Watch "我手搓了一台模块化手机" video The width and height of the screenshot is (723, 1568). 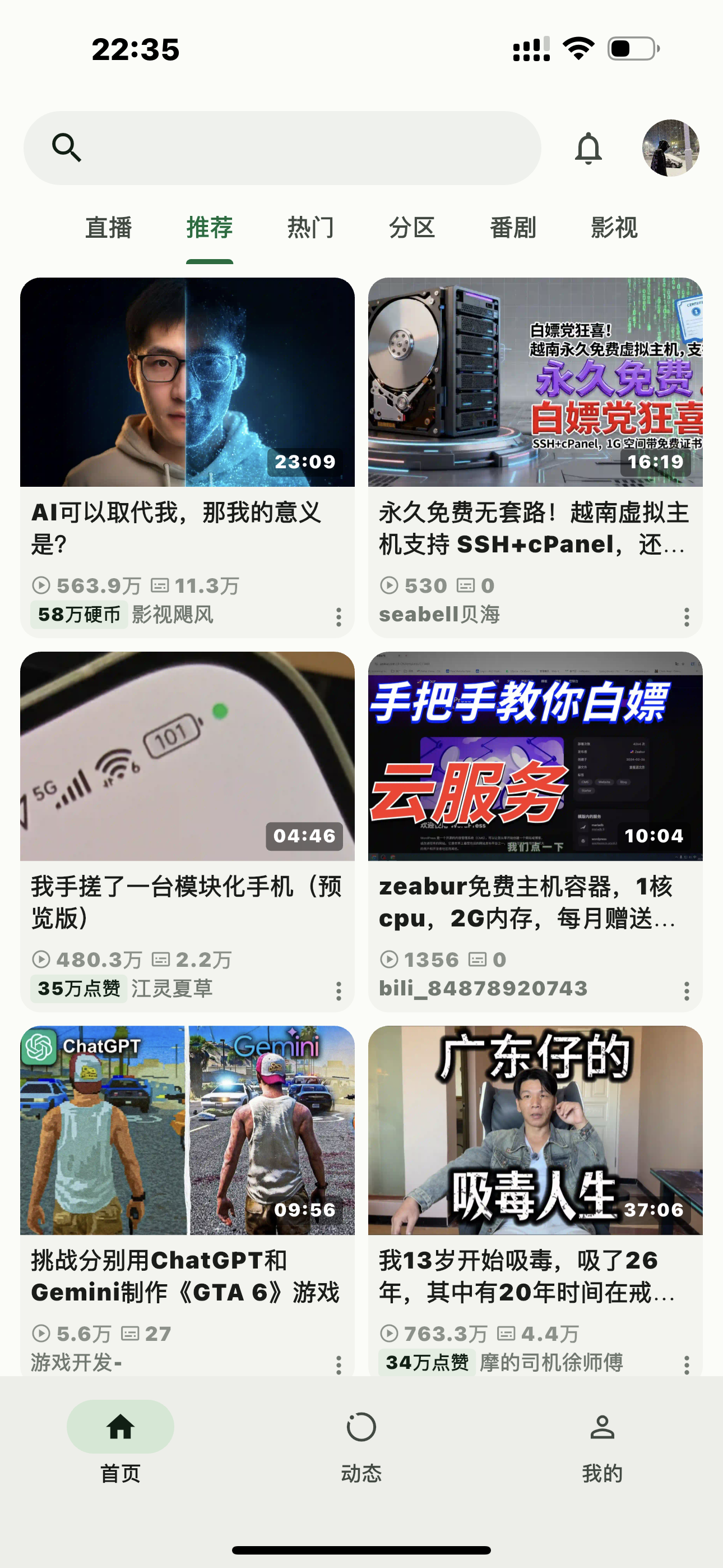(187, 756)
